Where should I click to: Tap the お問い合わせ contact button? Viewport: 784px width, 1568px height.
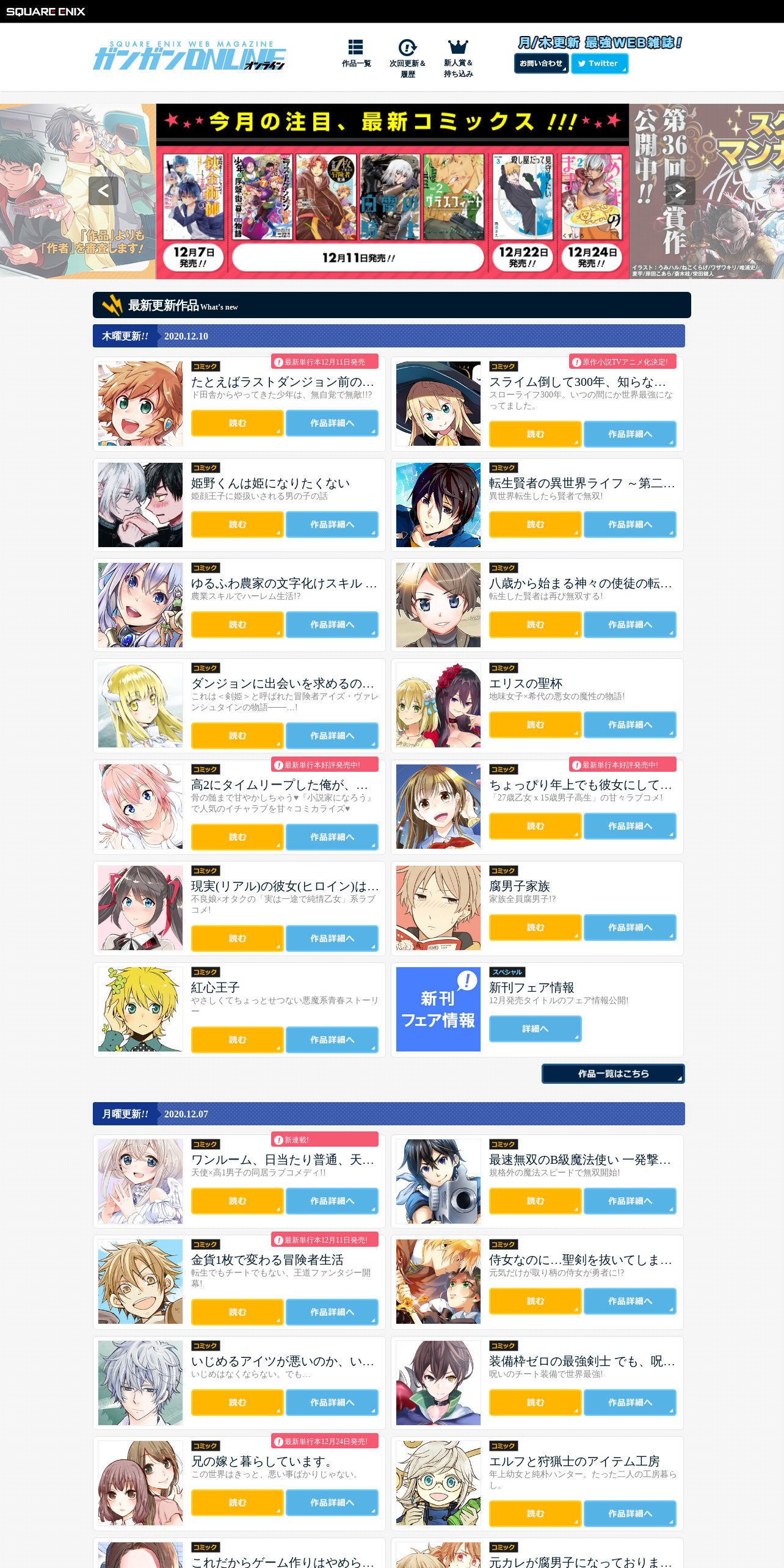[x=541, y=64]
